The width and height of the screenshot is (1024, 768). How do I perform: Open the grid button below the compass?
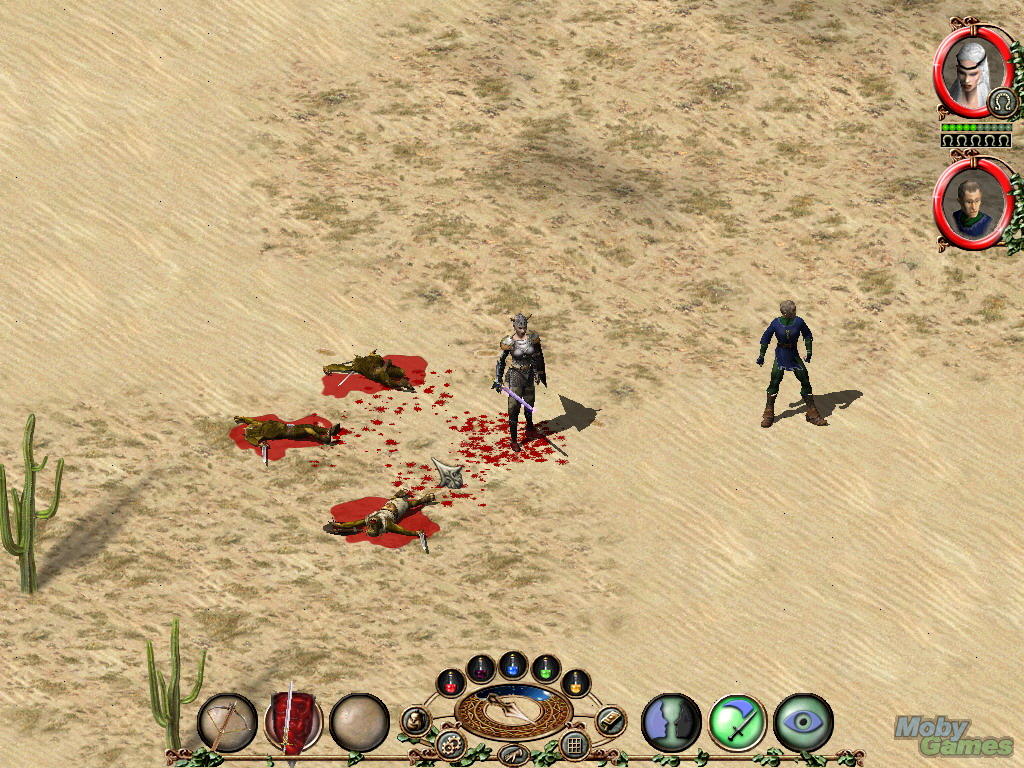click(574, 744)
